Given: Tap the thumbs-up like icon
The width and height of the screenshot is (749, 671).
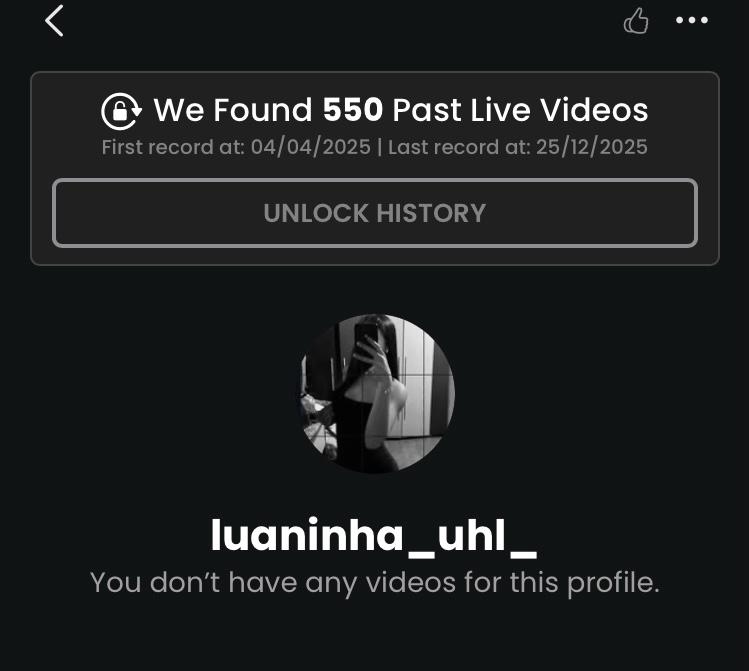Looking at the screenshot, I should coord(636,21).
